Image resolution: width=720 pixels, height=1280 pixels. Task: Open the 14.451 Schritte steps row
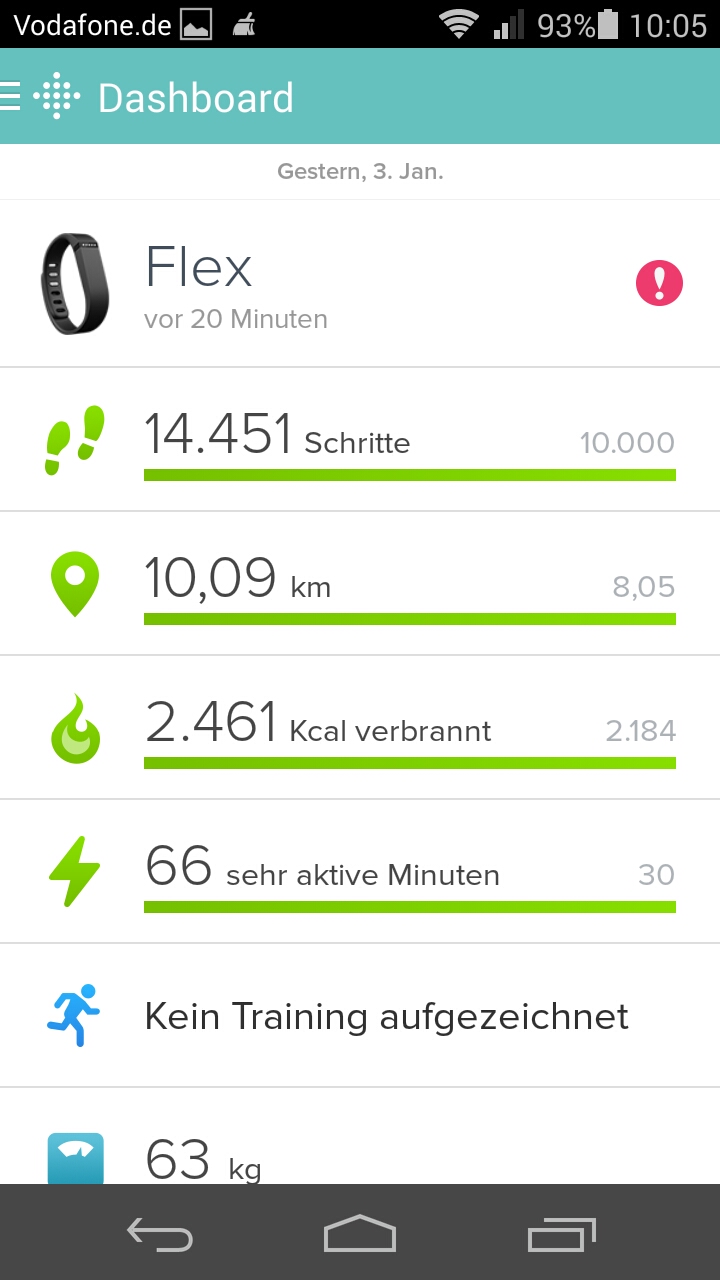point(360,440)
